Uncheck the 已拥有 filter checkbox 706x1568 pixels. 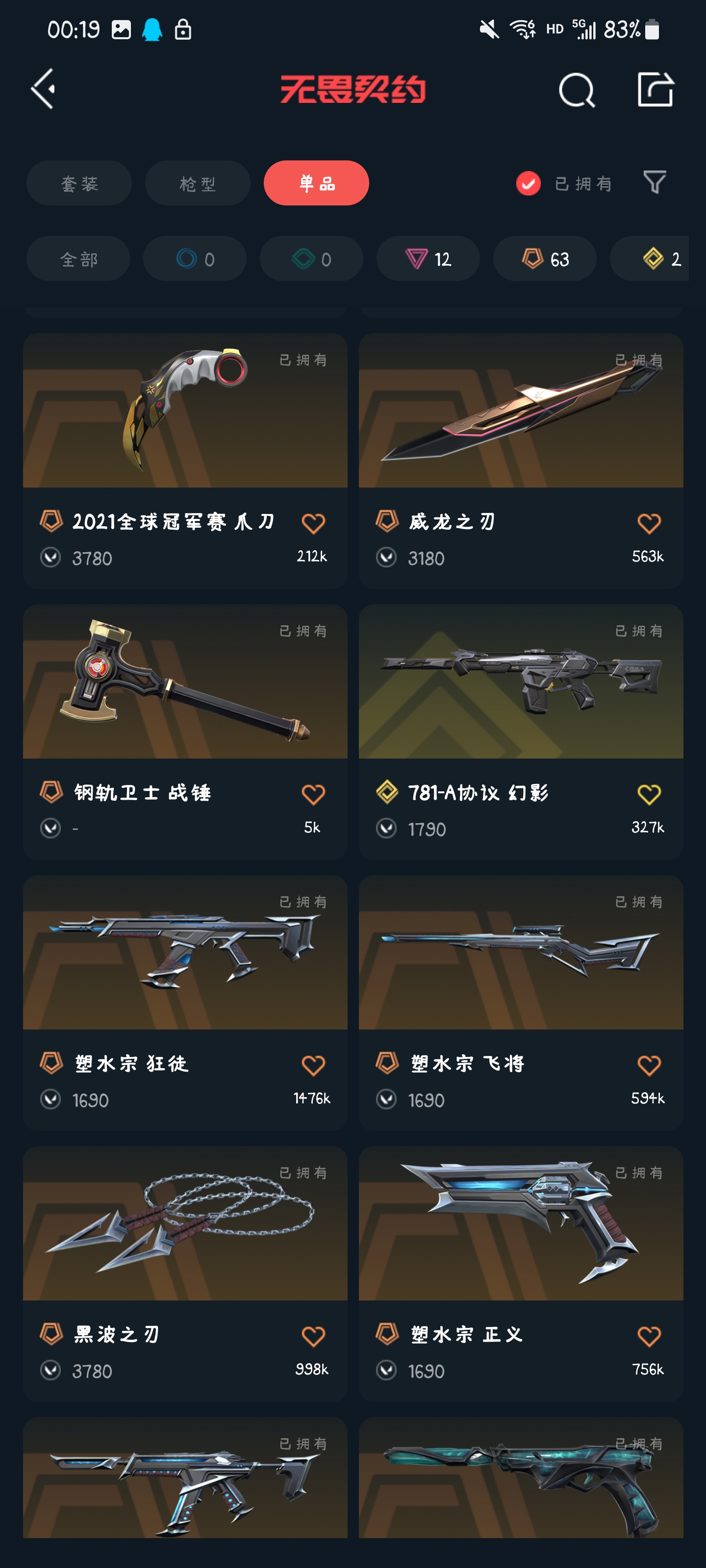pyautogui.click(x=528, y=183)
